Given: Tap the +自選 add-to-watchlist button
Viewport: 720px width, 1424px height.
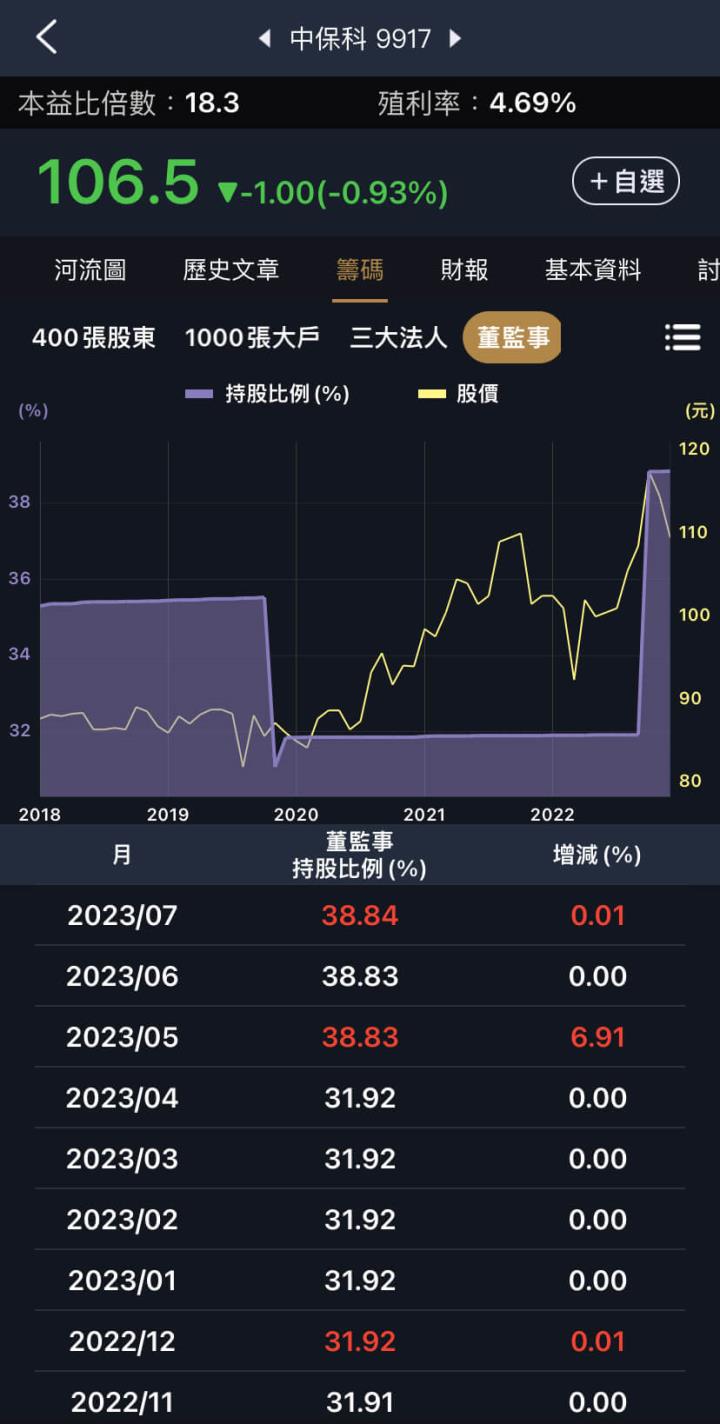Looking at the screenshot, I should 625,181.
